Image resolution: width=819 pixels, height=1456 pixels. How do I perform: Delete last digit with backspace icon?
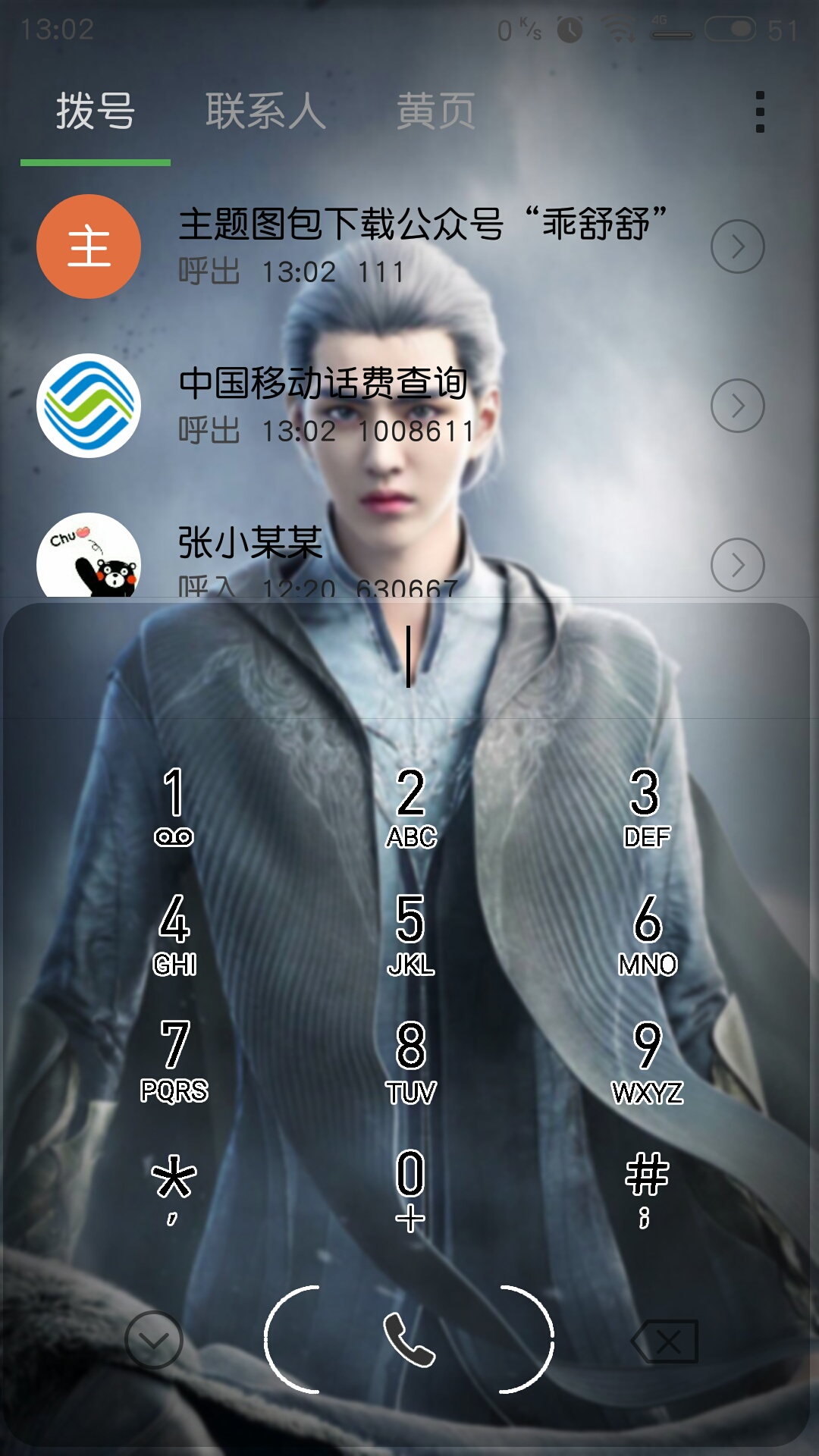(x=664, y=1341)
